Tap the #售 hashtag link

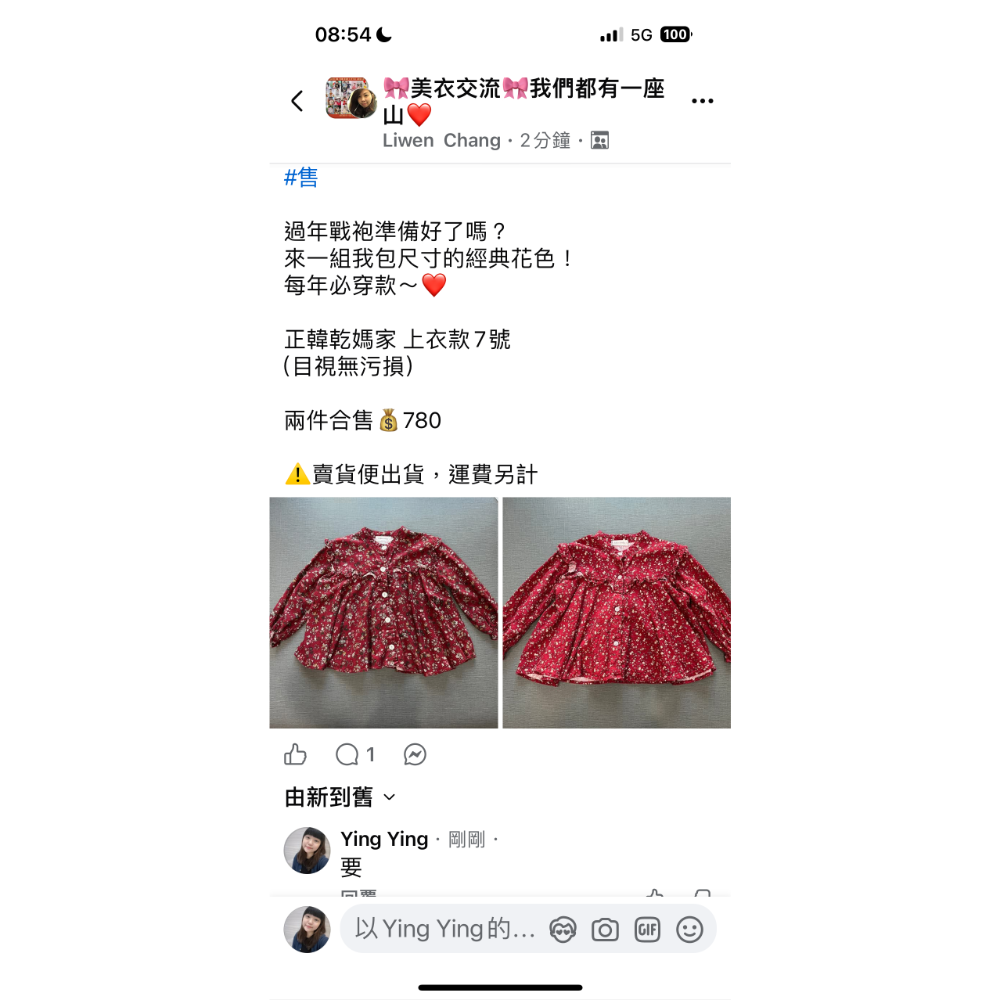[301, 178]
